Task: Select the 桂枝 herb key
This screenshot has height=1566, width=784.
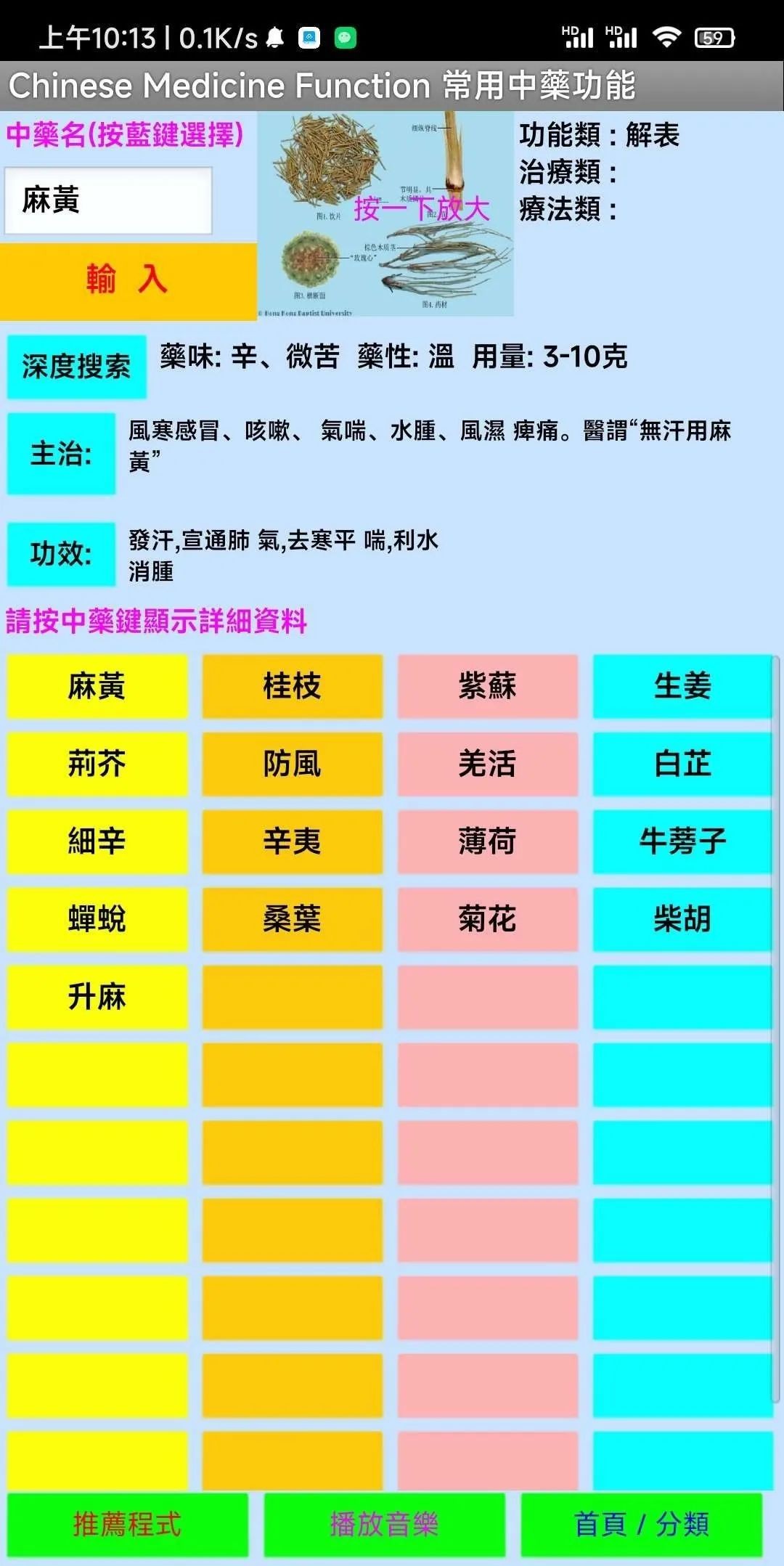Action: tap(292, 686)
